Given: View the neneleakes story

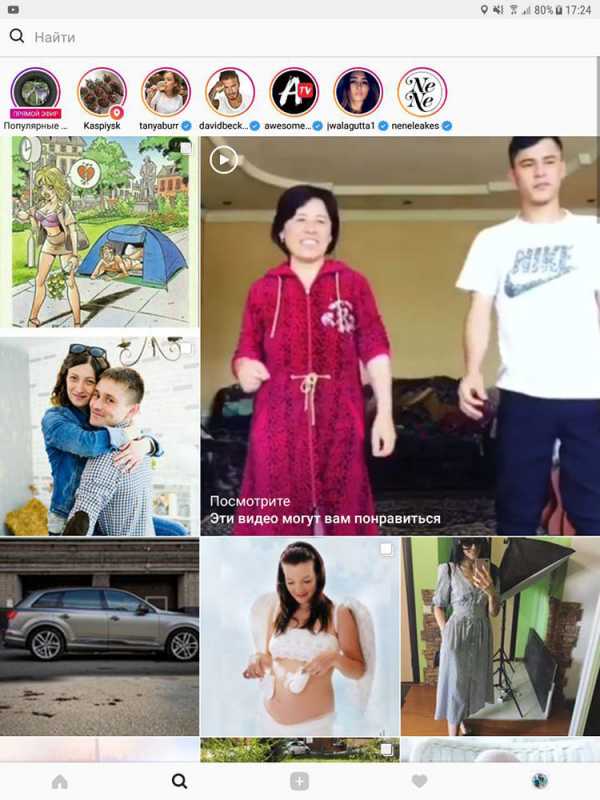Looking at the screenshot, I should (422, 93).
